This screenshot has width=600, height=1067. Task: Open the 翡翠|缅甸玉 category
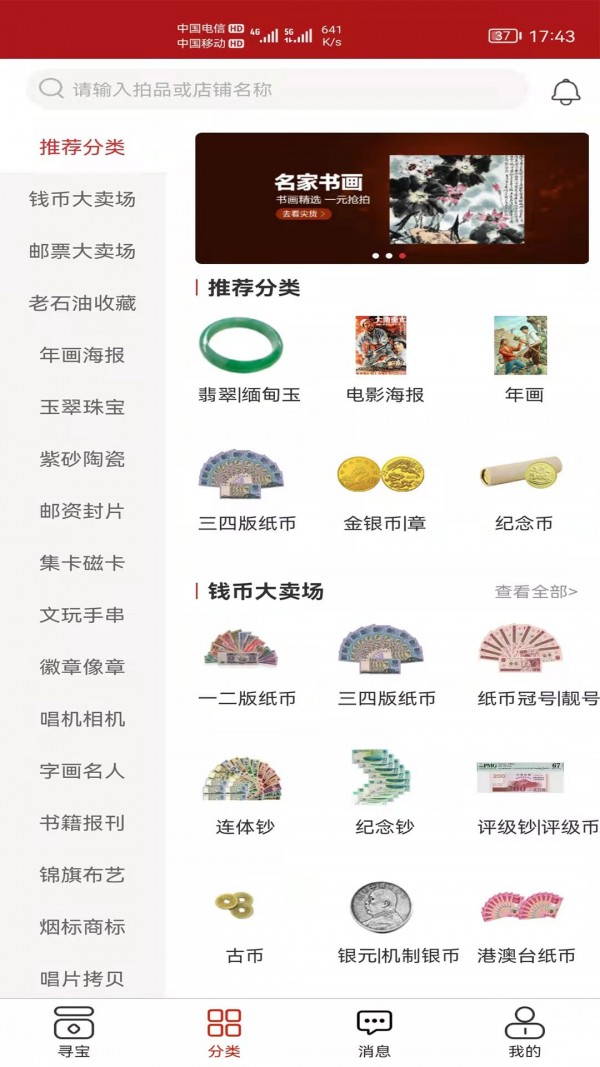tap(248, 360)
